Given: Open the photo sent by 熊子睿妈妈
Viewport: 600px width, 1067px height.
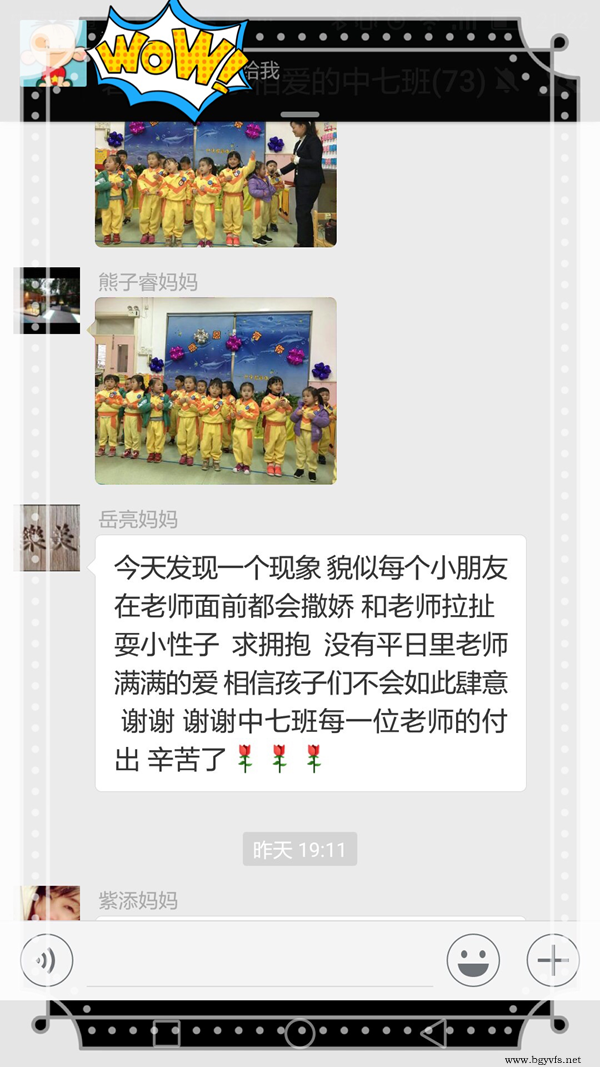Looking at the screenshot, I should pos(216,391).
